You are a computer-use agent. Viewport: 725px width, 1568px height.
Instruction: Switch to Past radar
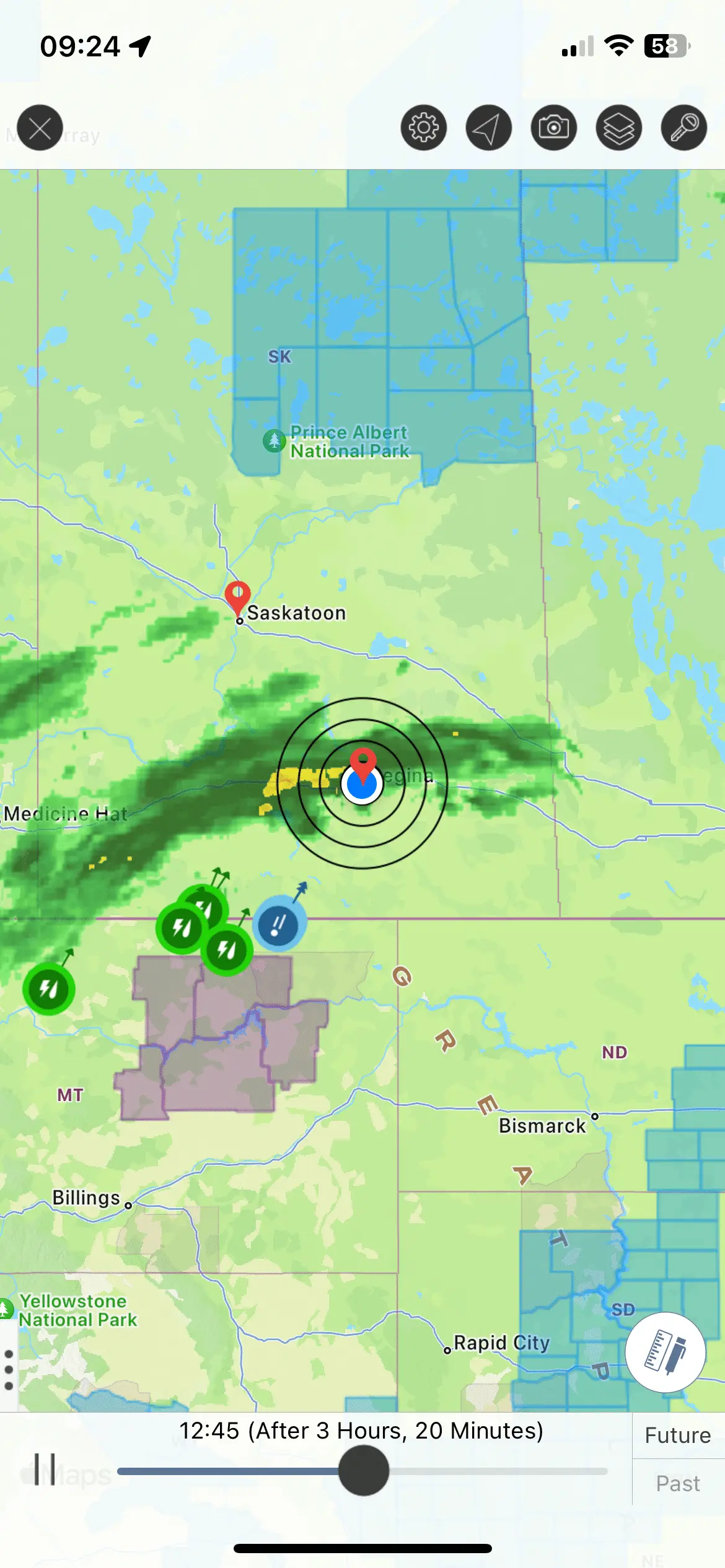(x=678, y=1484)
